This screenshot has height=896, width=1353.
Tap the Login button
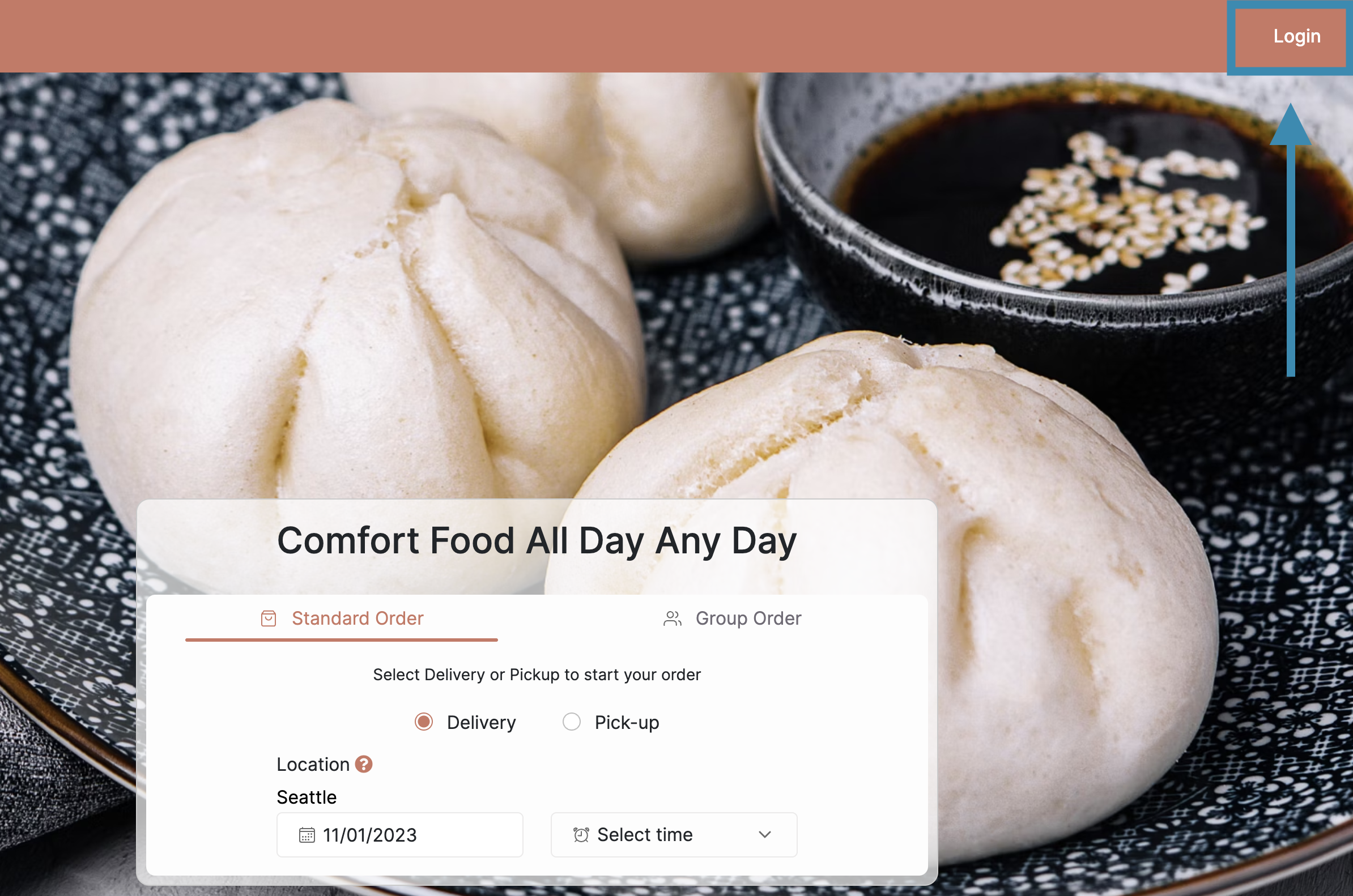[1296, 37]
